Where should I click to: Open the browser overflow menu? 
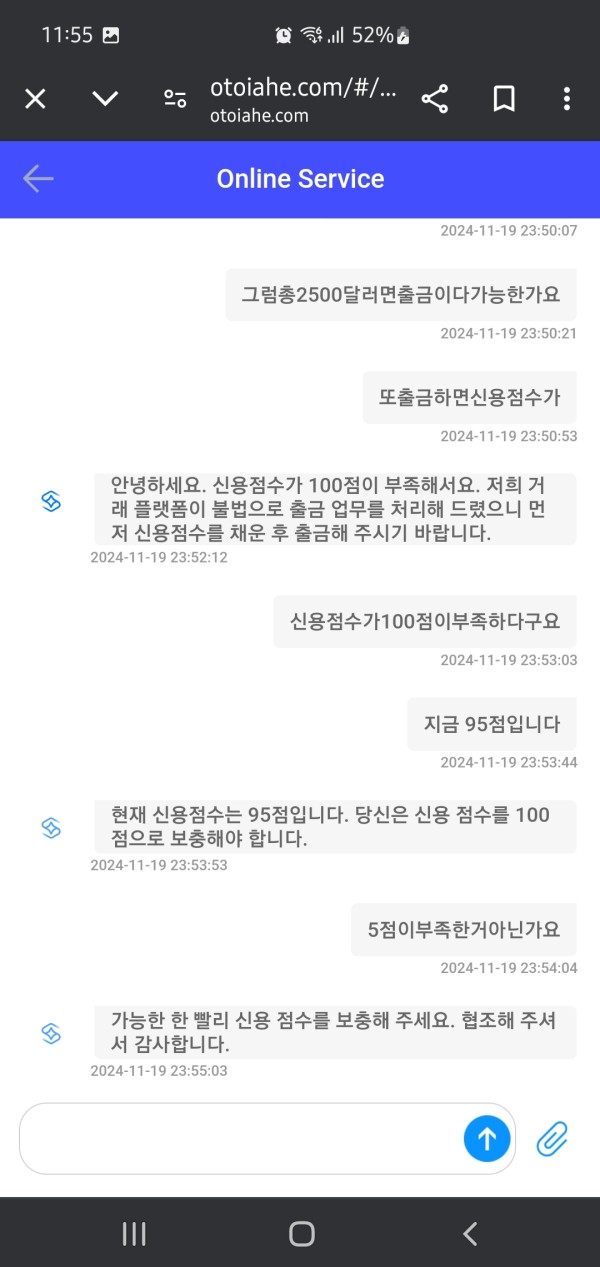tap(567, 99)
